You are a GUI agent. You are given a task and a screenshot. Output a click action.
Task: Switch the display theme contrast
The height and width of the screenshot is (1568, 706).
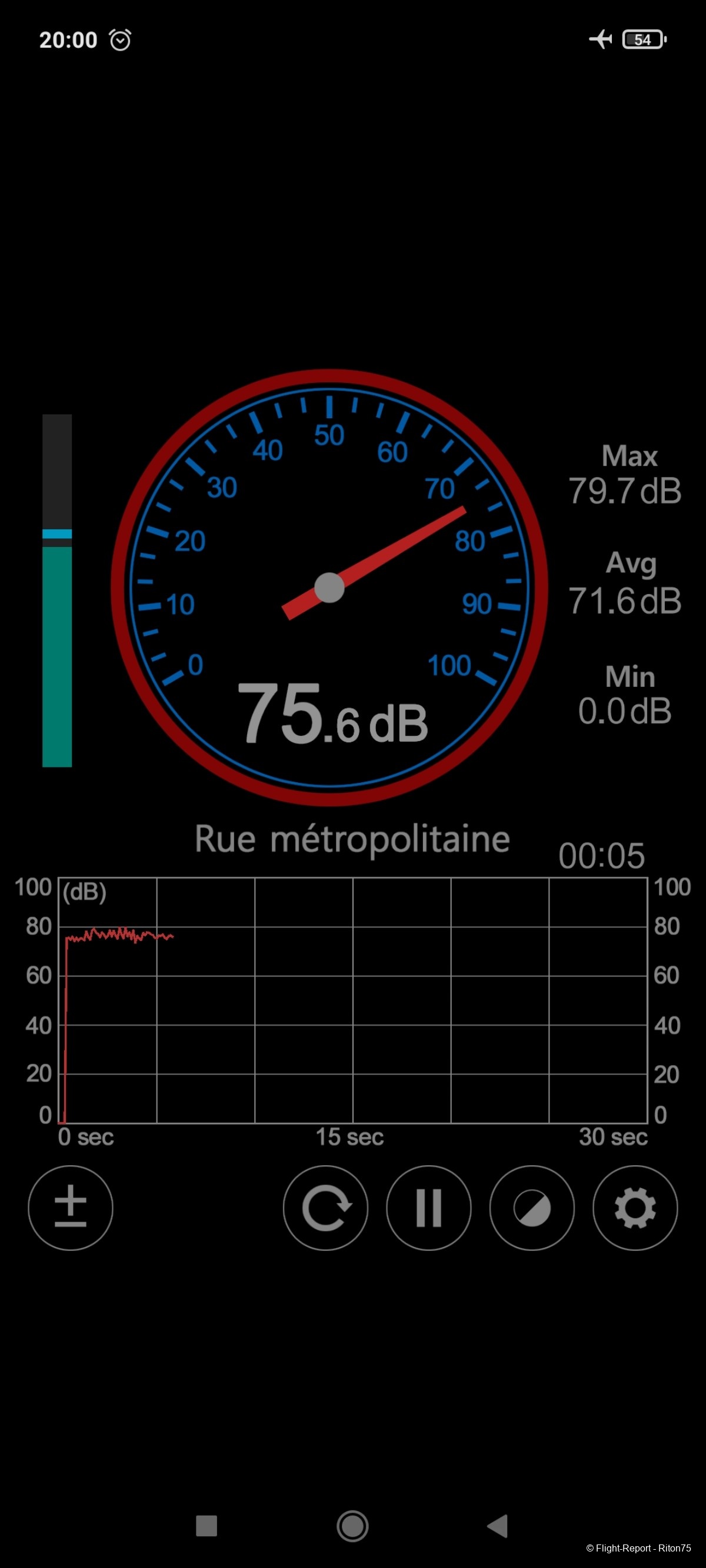coord(532,1207)
